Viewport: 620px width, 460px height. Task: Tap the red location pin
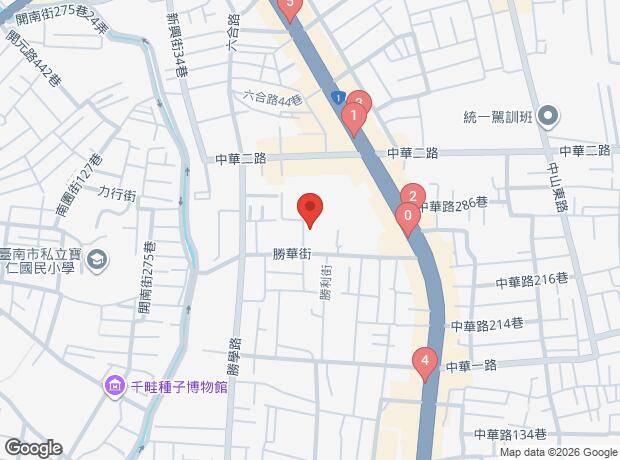[x=310, y=209]
